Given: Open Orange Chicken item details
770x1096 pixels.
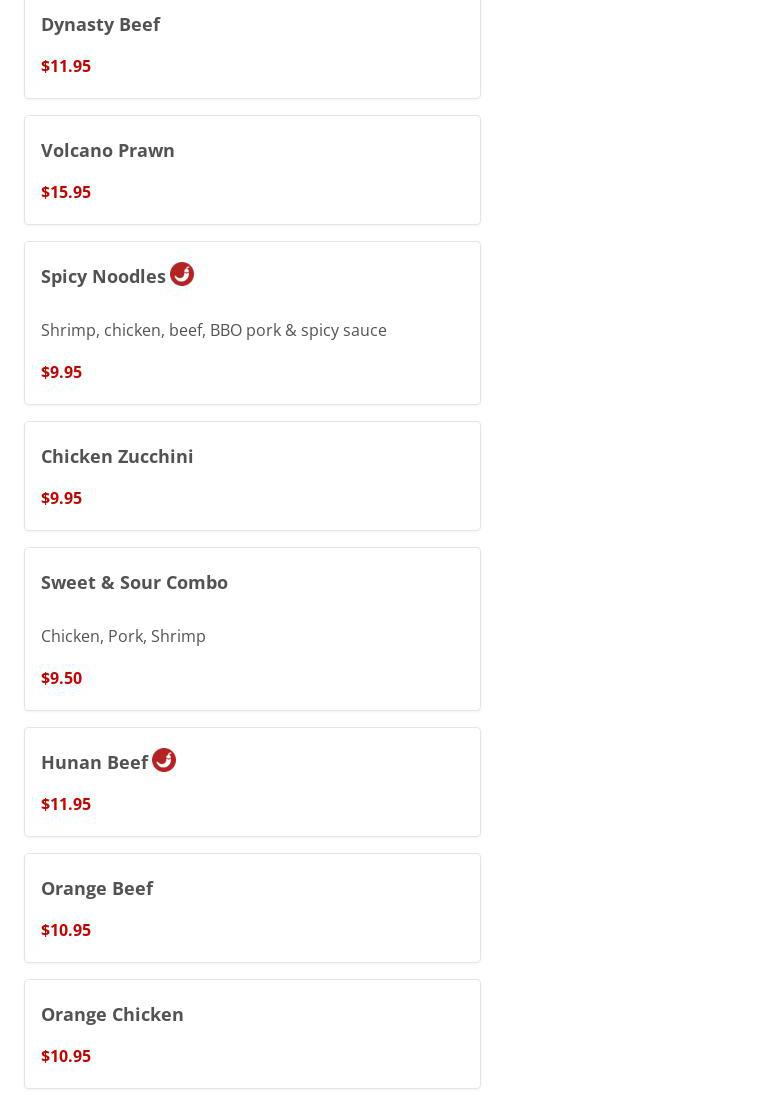Looking at the screenshot, I should click(x=252, y=1034).
